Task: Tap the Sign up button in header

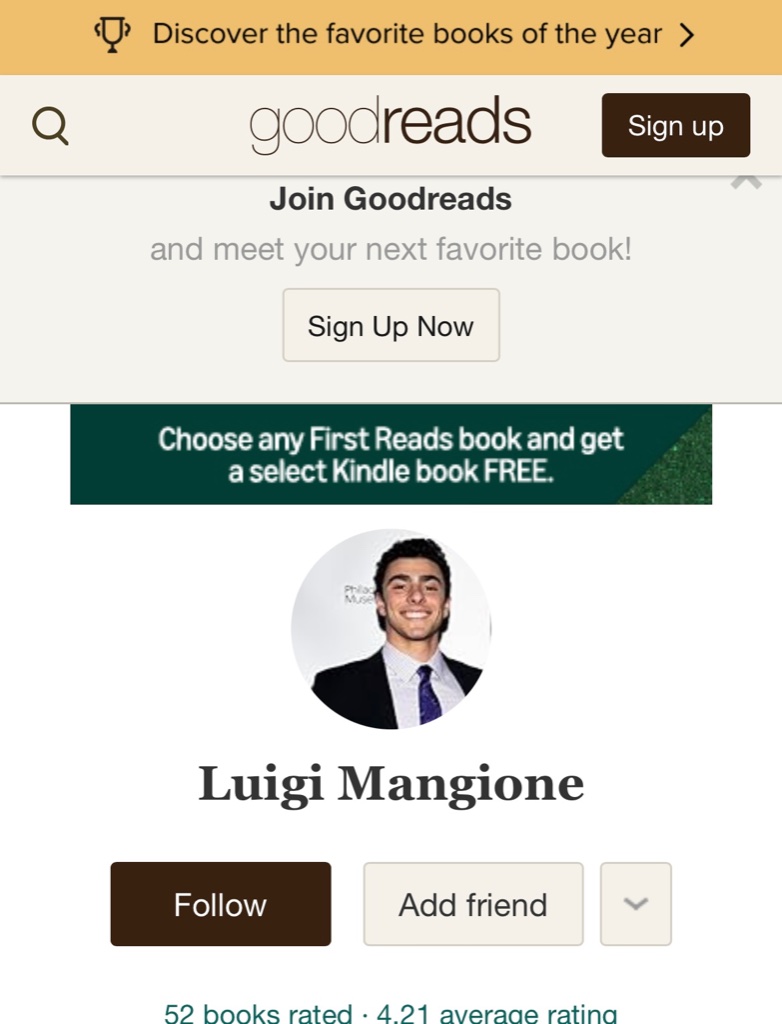Action: tap(675, 126)
